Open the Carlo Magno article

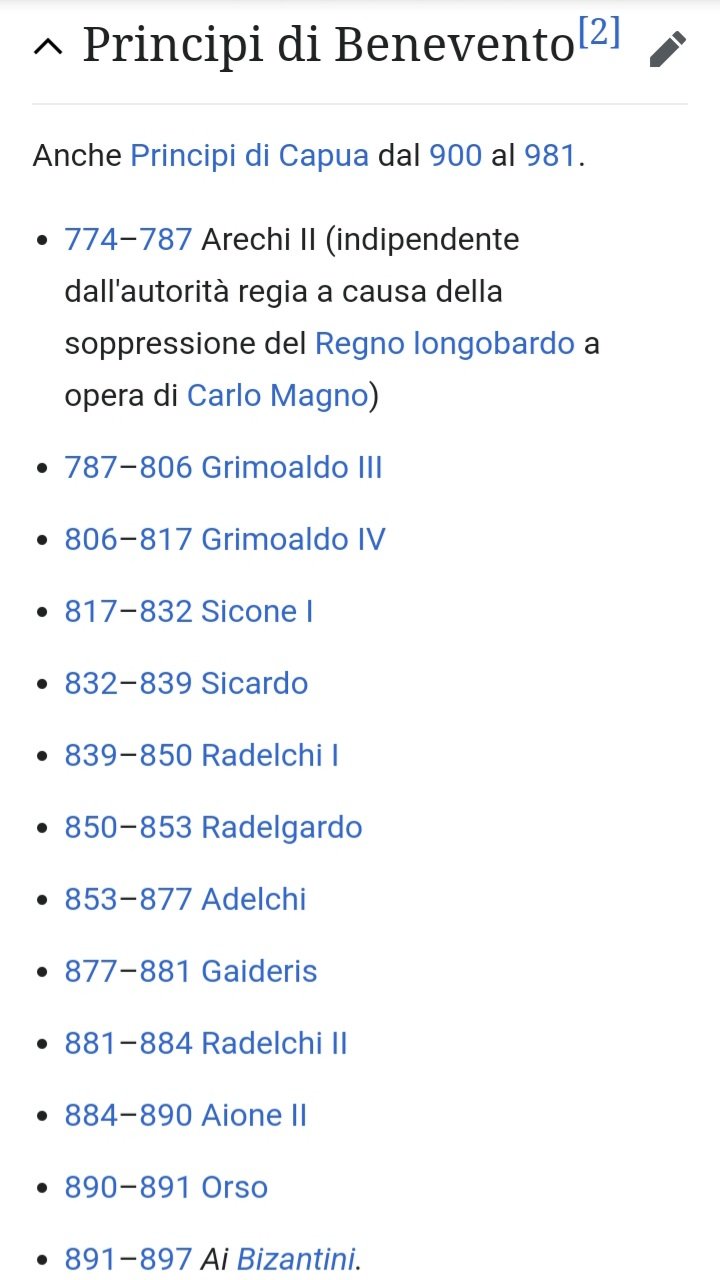pos(278,396)
